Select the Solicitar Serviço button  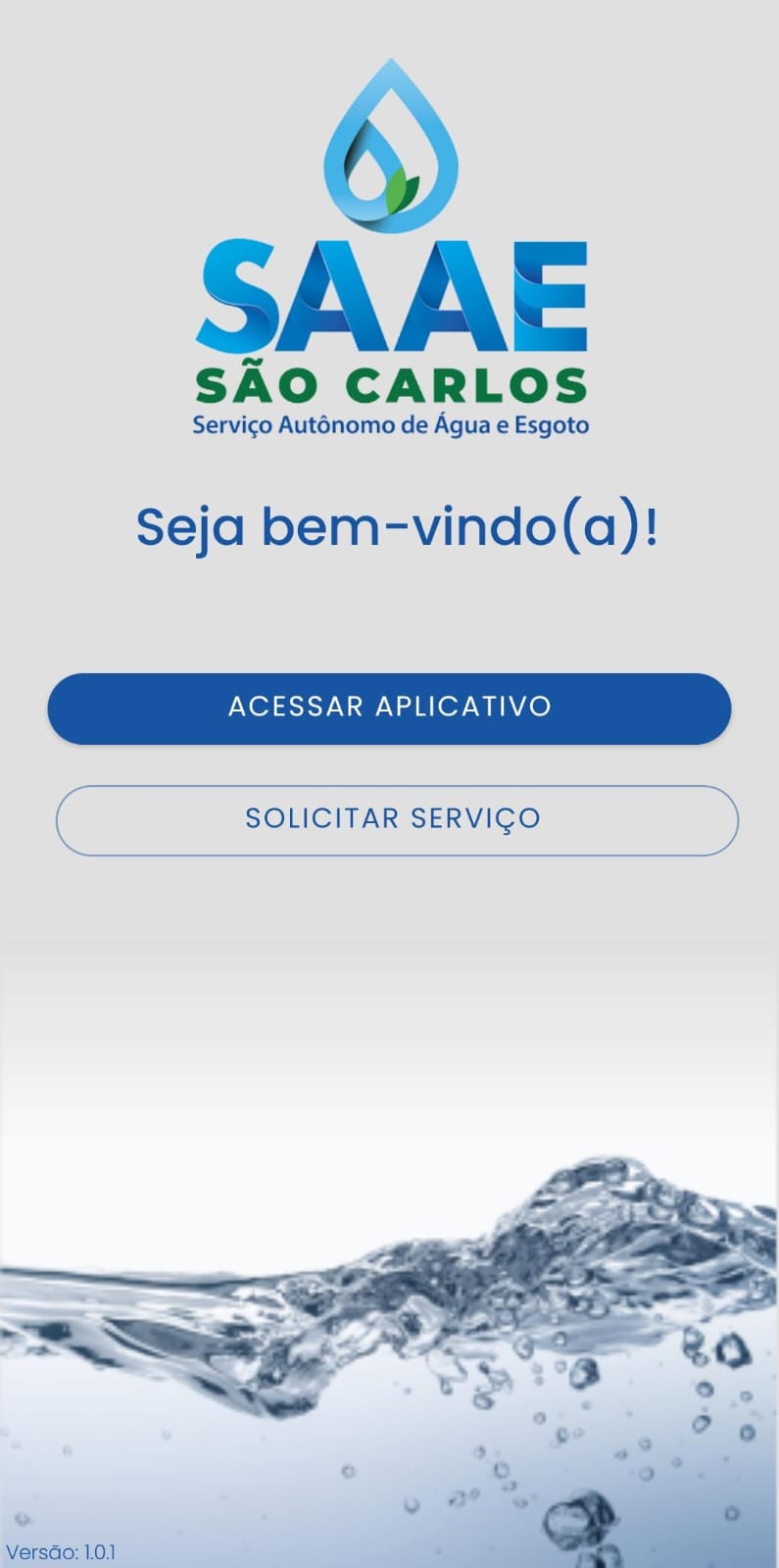[x=396, y=819]
